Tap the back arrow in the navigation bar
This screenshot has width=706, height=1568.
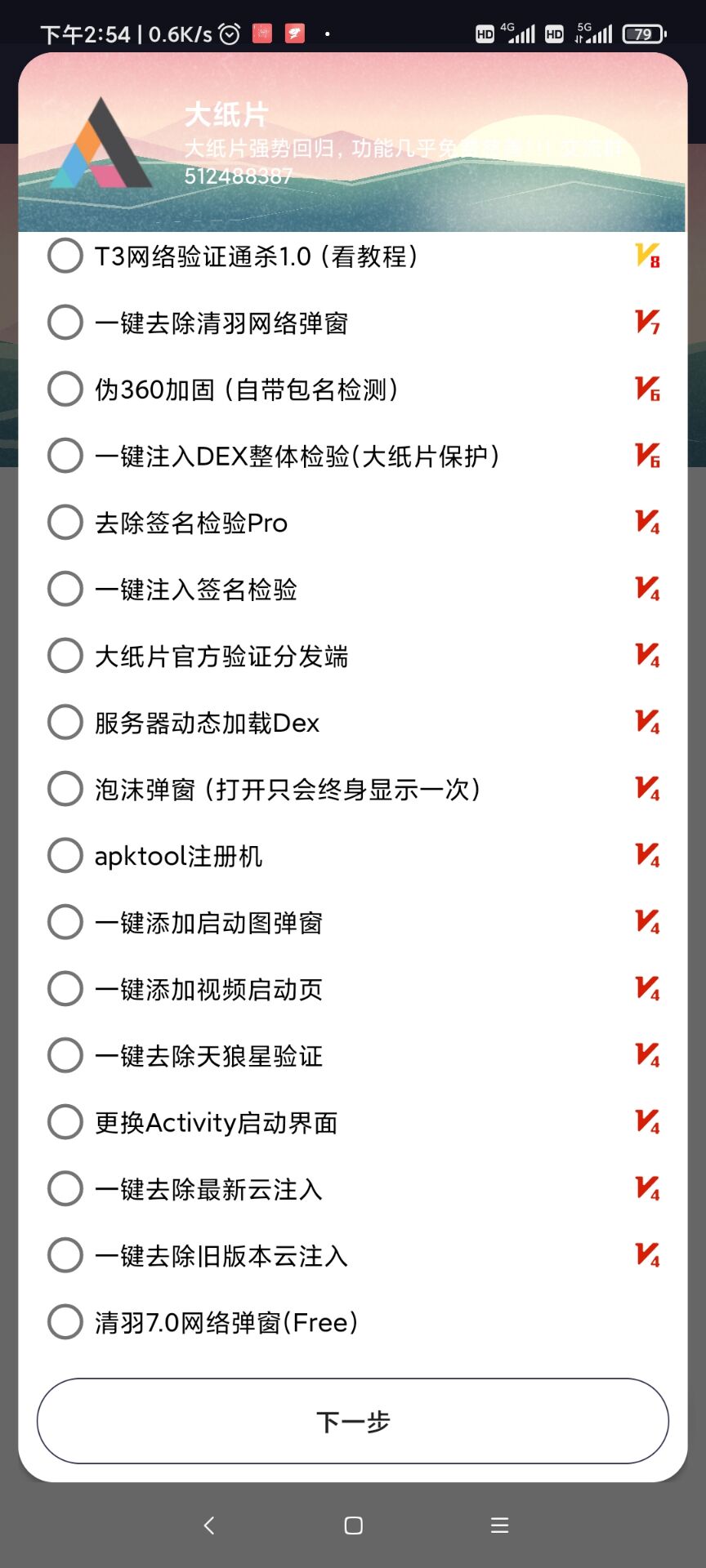click(208, 1526)
